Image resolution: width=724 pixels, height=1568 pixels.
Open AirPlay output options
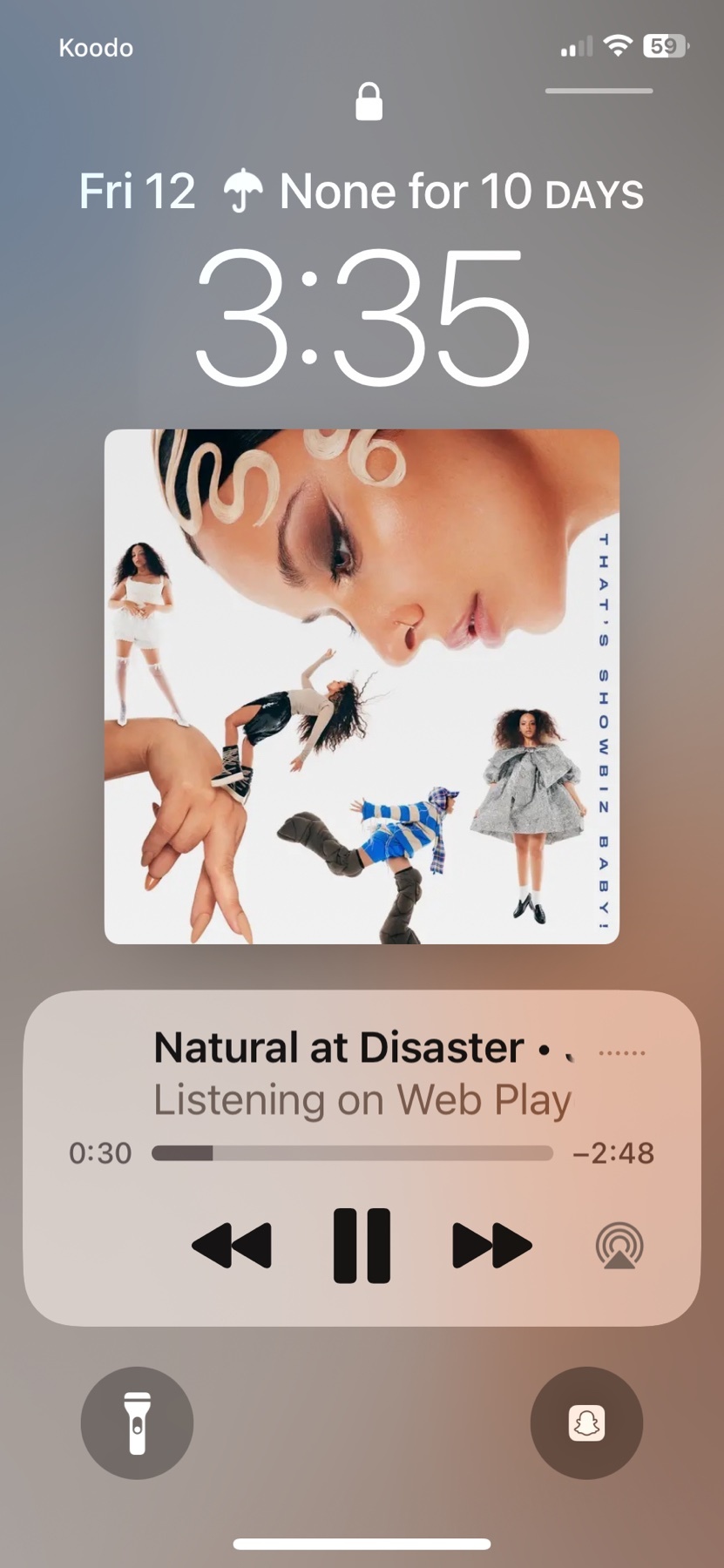tap(619, 1246)
